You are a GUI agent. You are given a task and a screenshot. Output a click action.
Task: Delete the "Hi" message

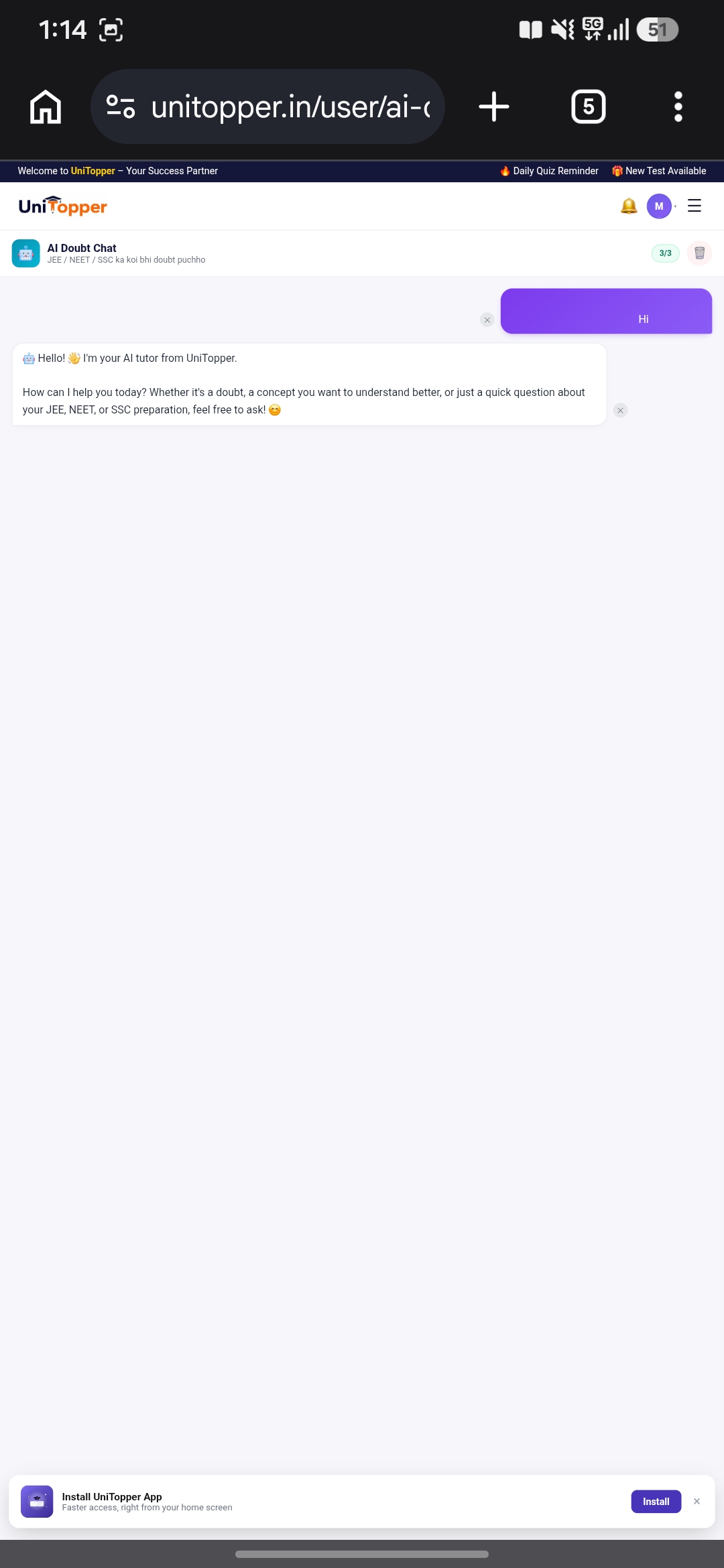tap(487, 320)
